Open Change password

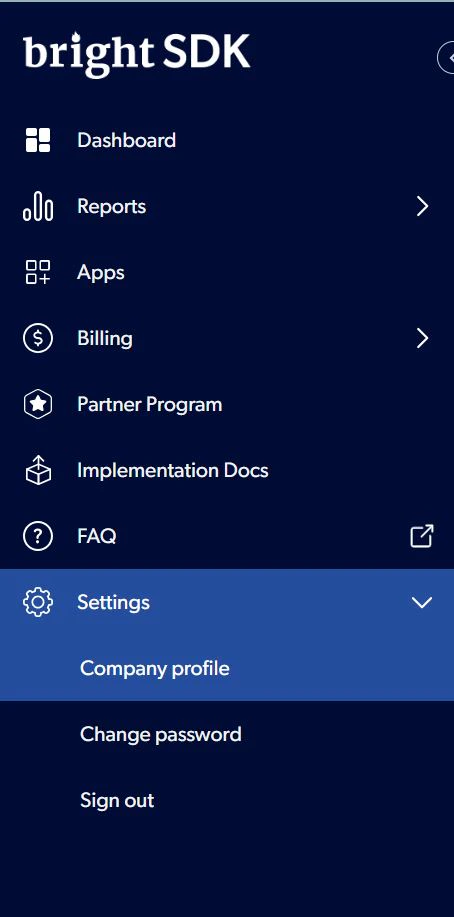pos(227,734)
